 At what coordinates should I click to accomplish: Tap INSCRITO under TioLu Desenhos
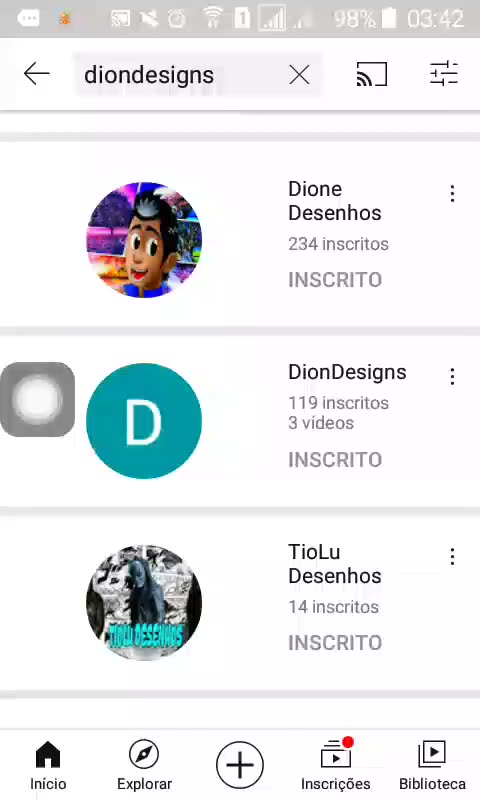[x=335, y=643]
